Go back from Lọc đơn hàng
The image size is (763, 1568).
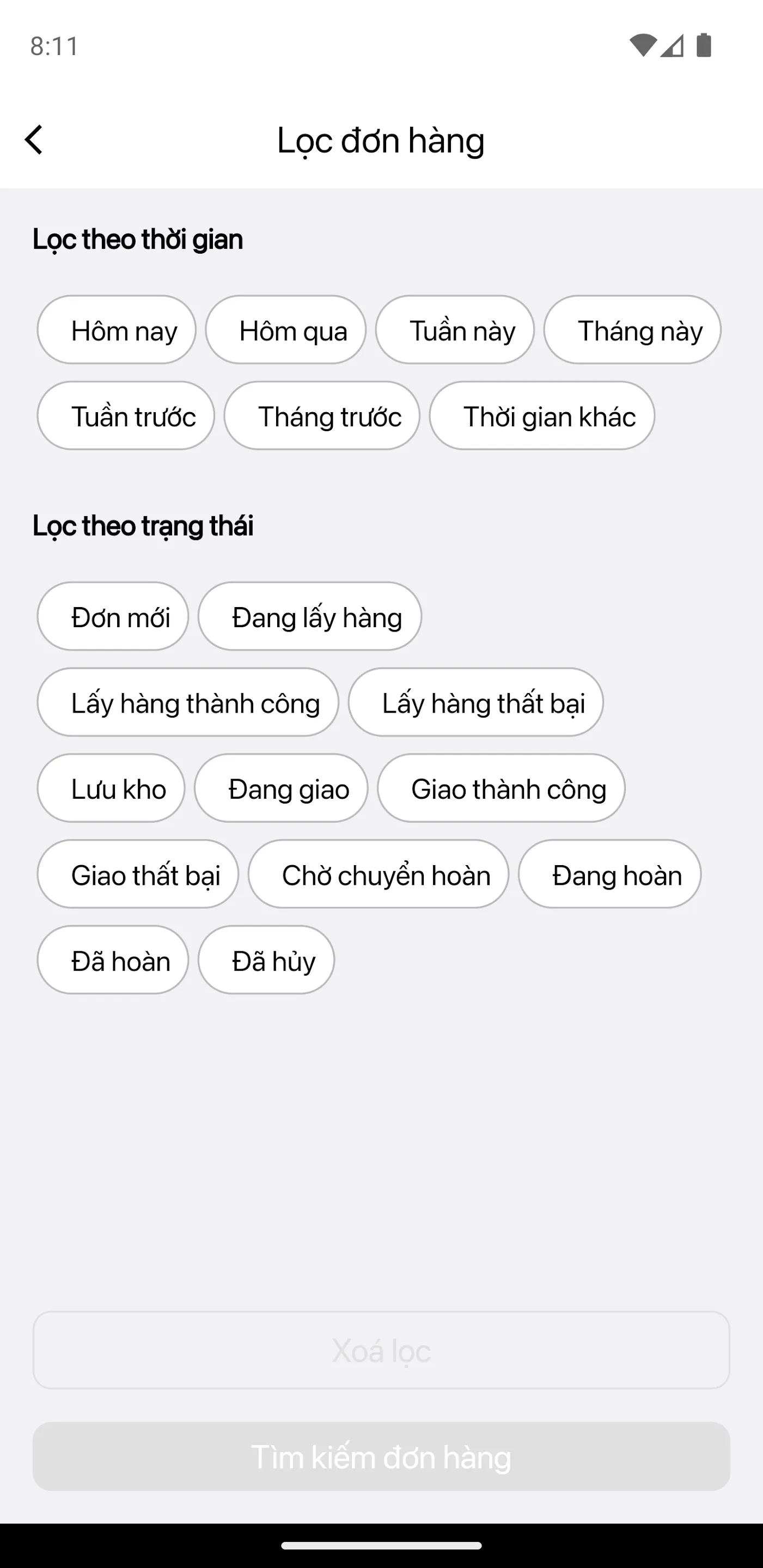[x=34, y=140]
